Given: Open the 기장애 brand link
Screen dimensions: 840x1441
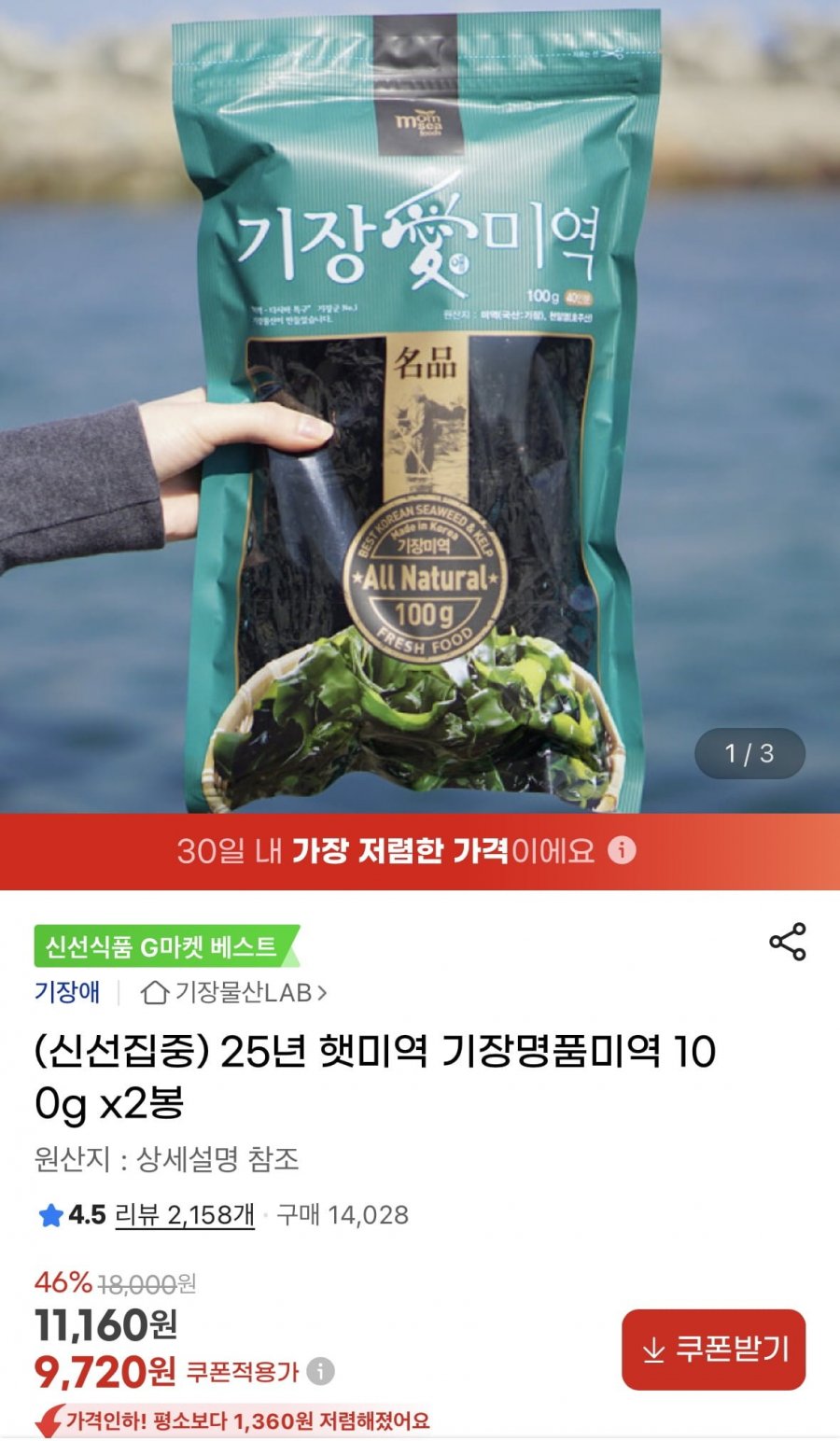Looking at the screenshot, I should 67,992.
